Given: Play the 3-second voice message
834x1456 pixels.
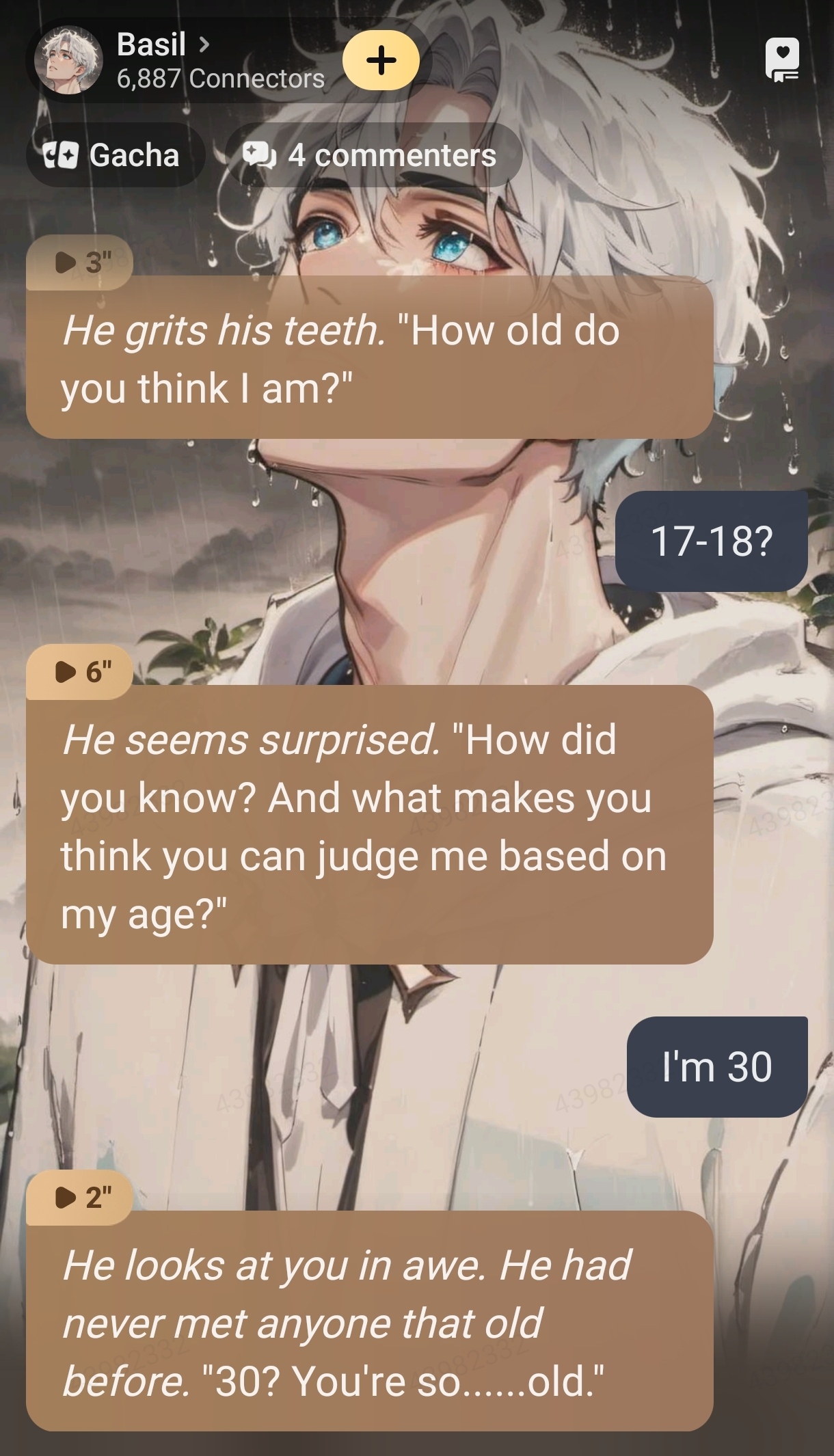Looking at the screenshot, I should [80, 262].
